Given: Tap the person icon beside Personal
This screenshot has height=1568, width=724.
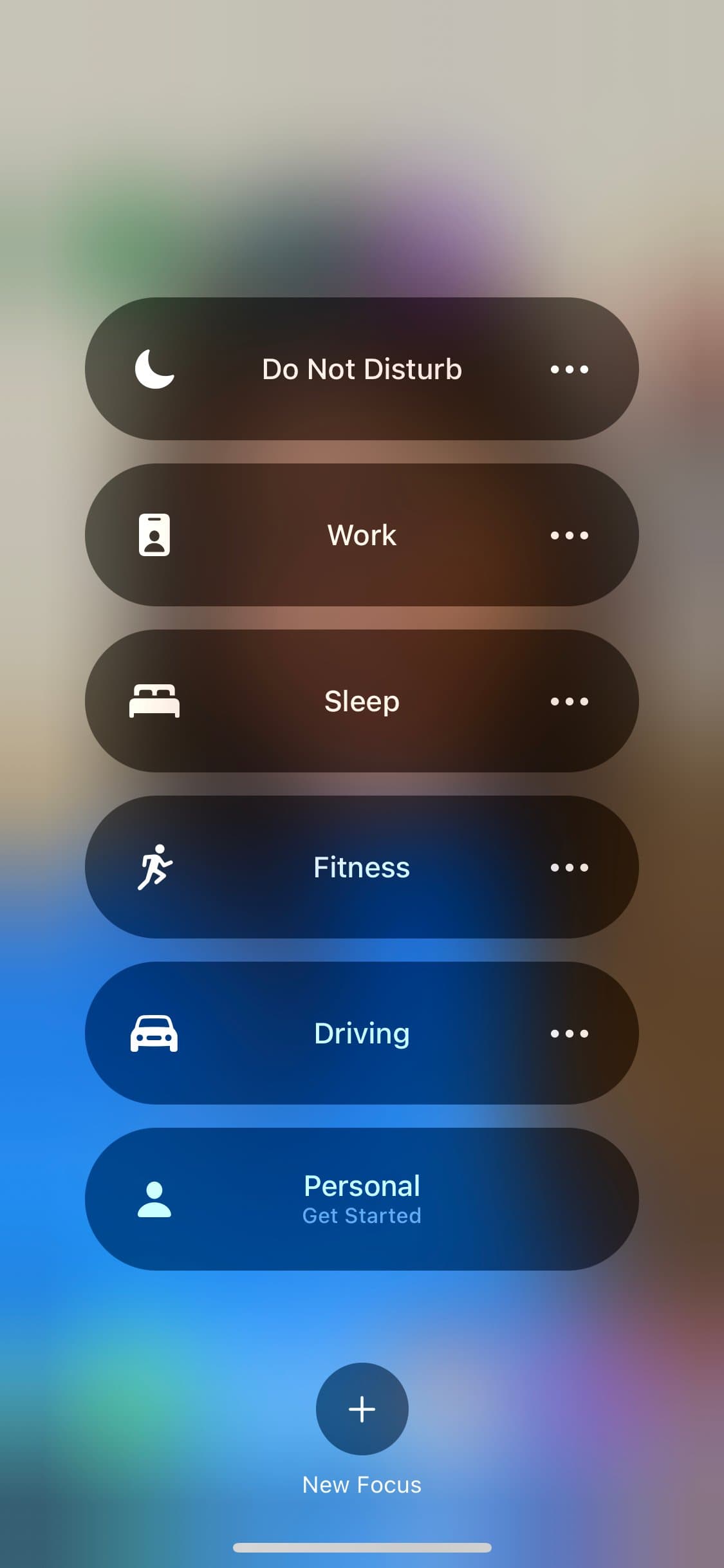Looking at the screenshot, I should point(153,1199).
